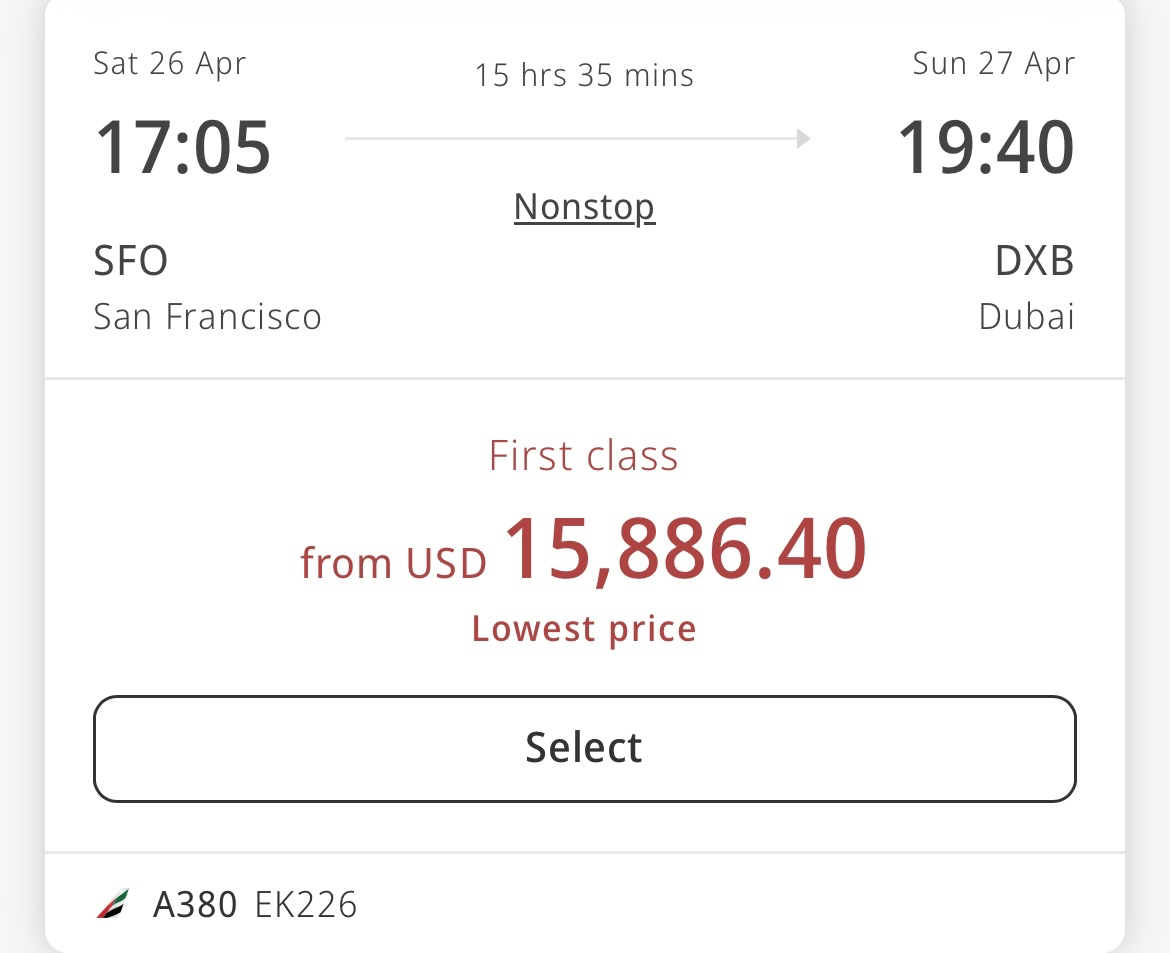The image size is (1170, 953).
Task: Select the First class fare
Action: [584, 748]
